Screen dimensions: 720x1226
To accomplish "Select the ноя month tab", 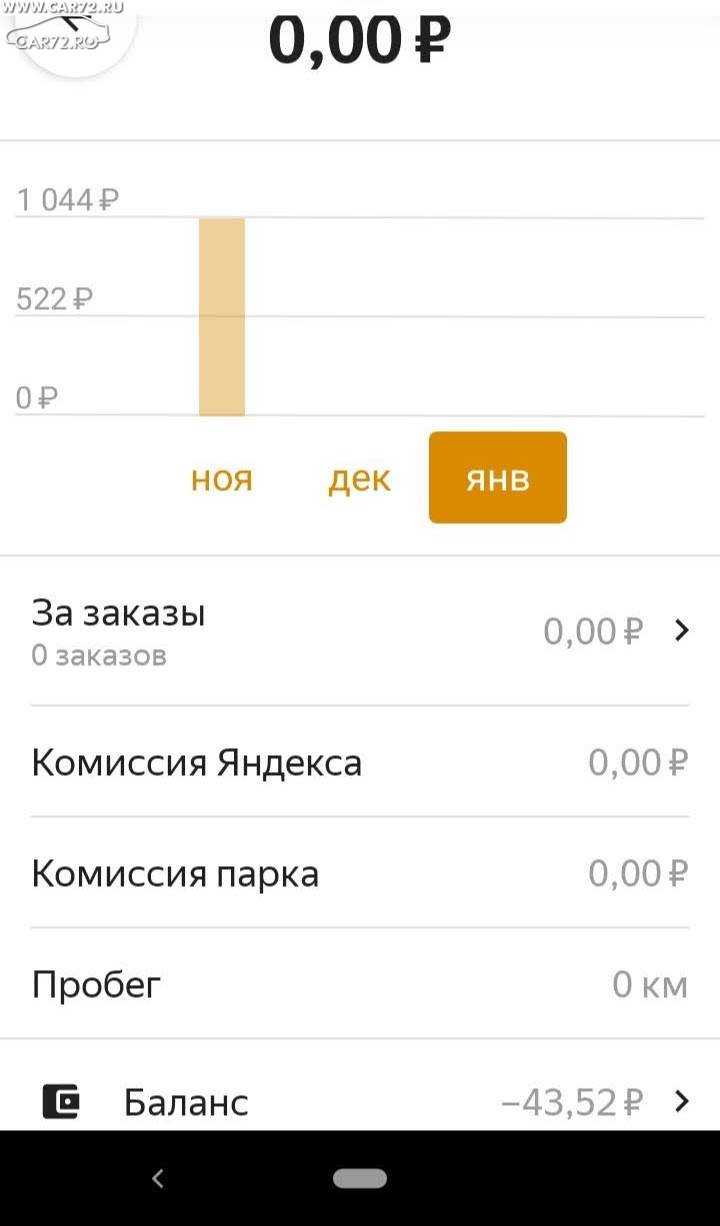I will [222, 479].
